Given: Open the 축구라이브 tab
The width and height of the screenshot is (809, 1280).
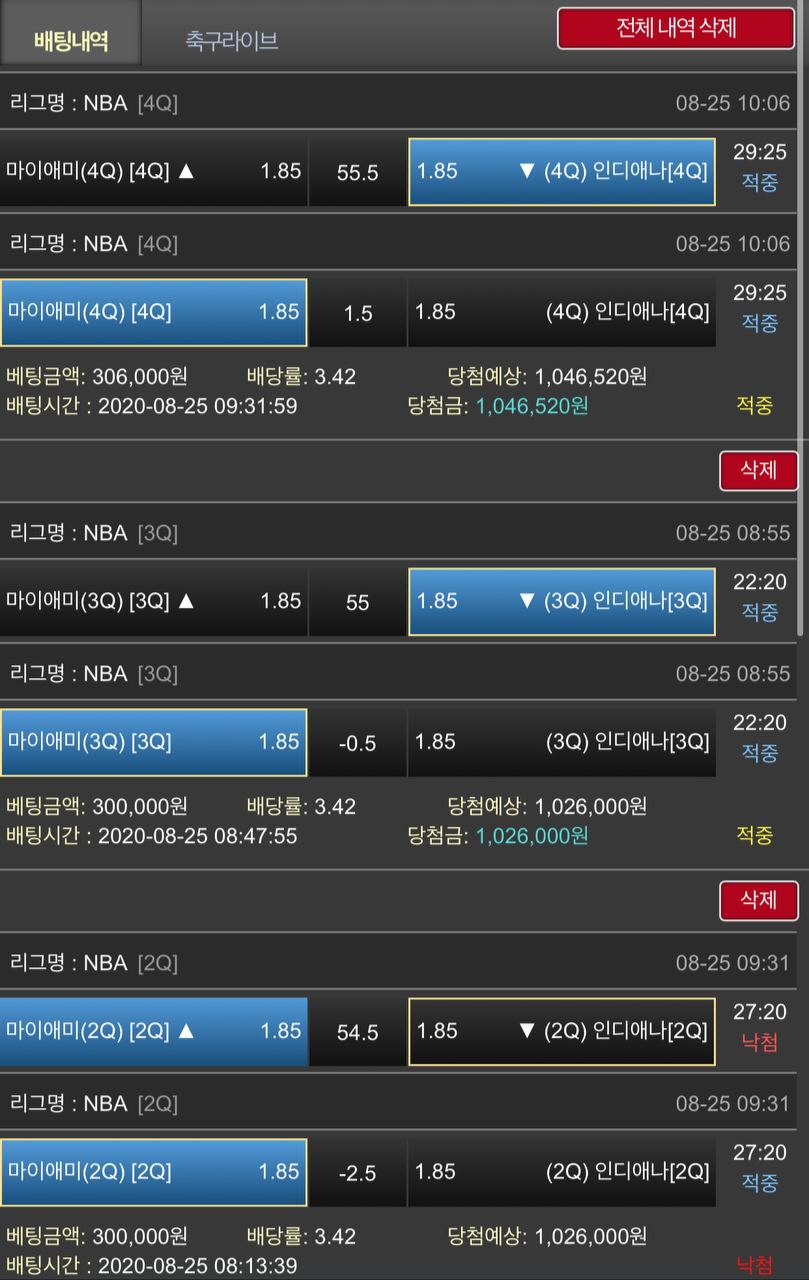Looking at the screenshot, I should point(231,40).
